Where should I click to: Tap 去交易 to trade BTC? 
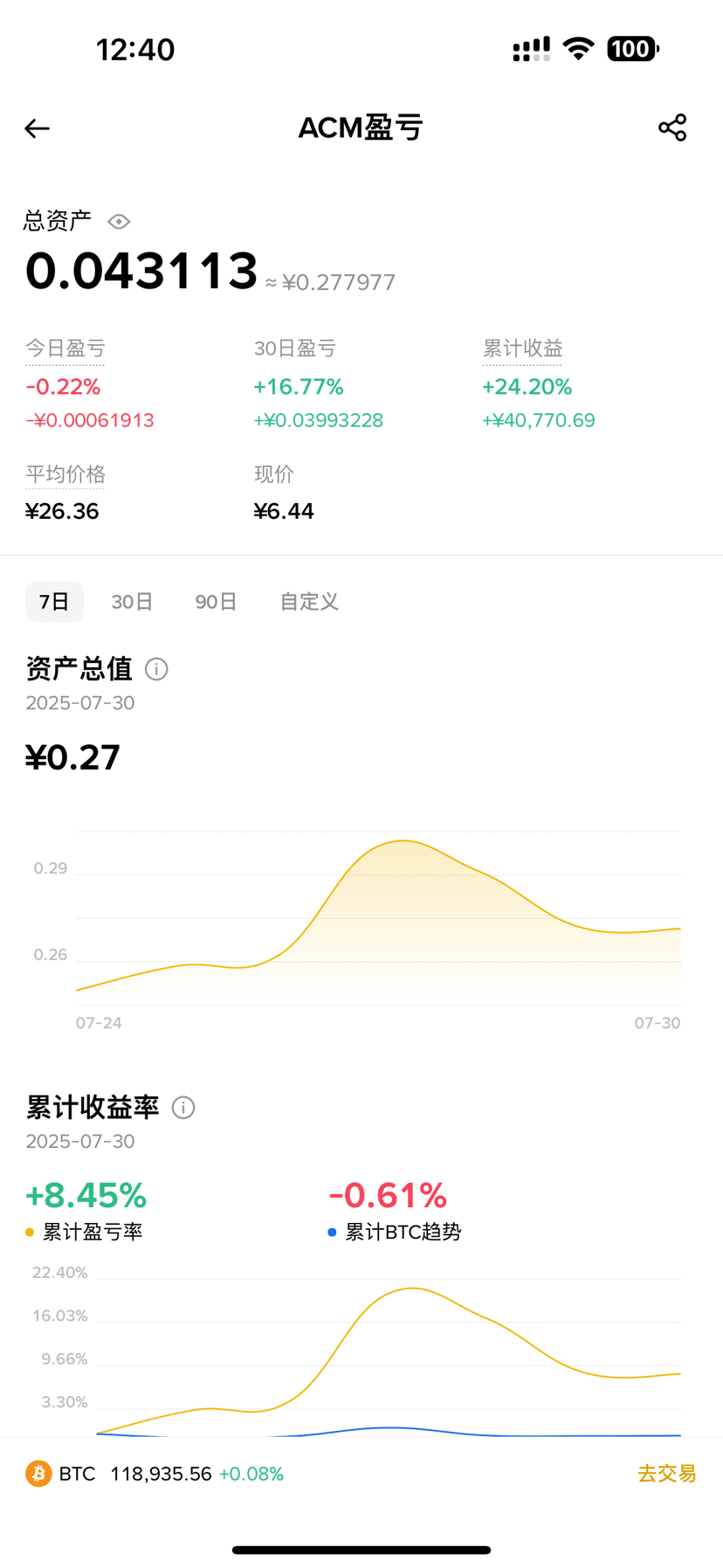point(667,1474)
